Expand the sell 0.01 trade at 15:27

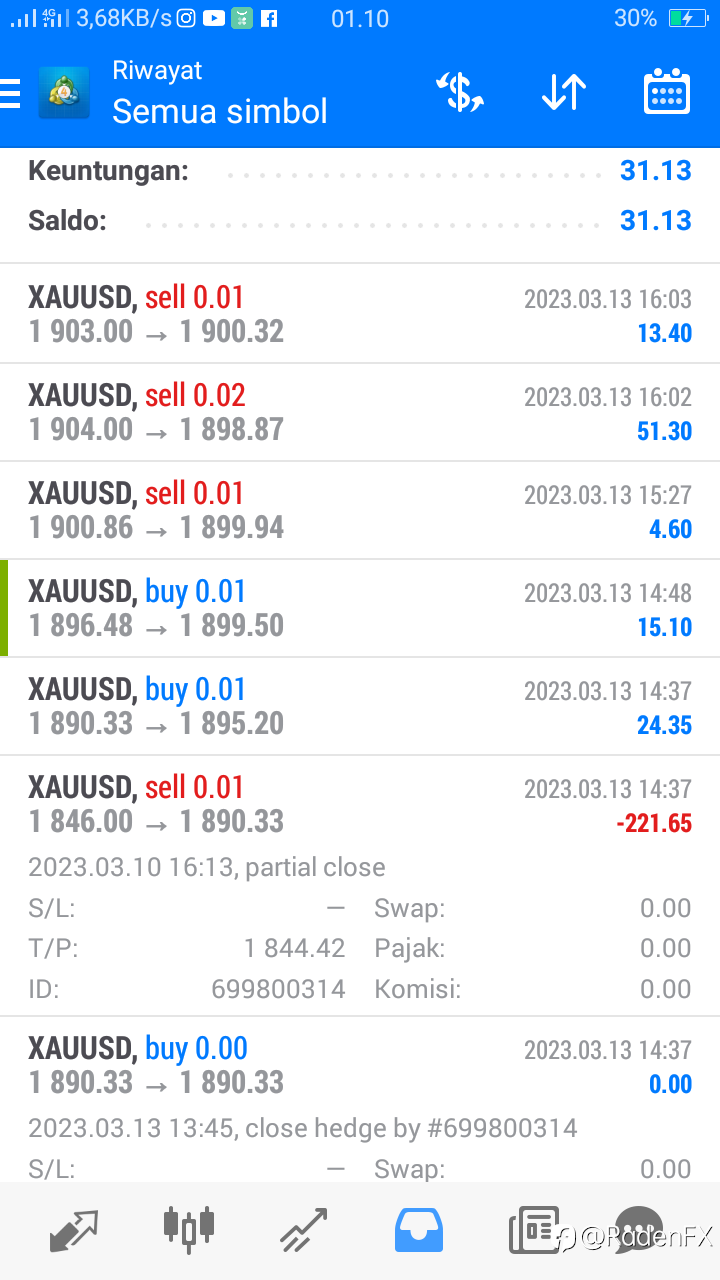coord(360,510)
